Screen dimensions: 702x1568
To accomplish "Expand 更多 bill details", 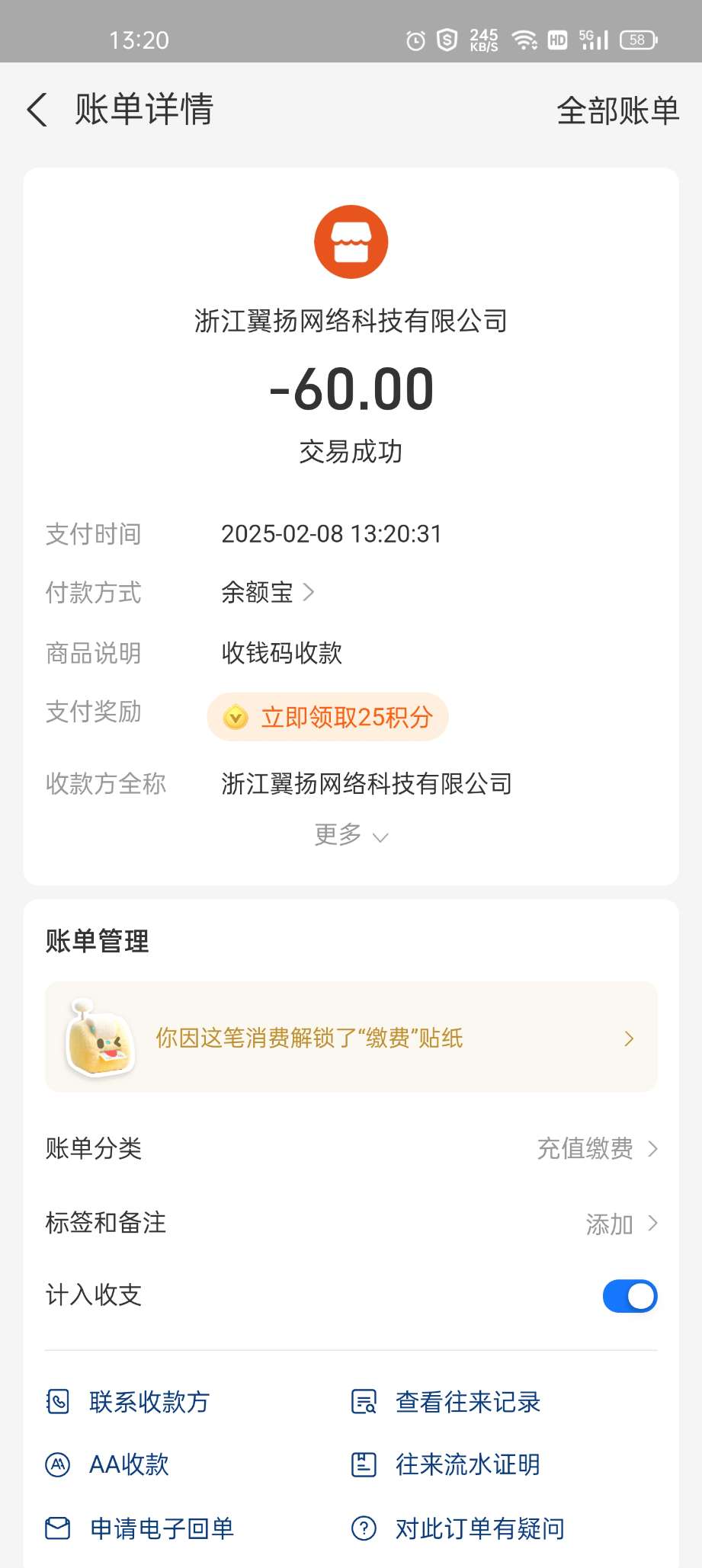I will pos(351,835).
